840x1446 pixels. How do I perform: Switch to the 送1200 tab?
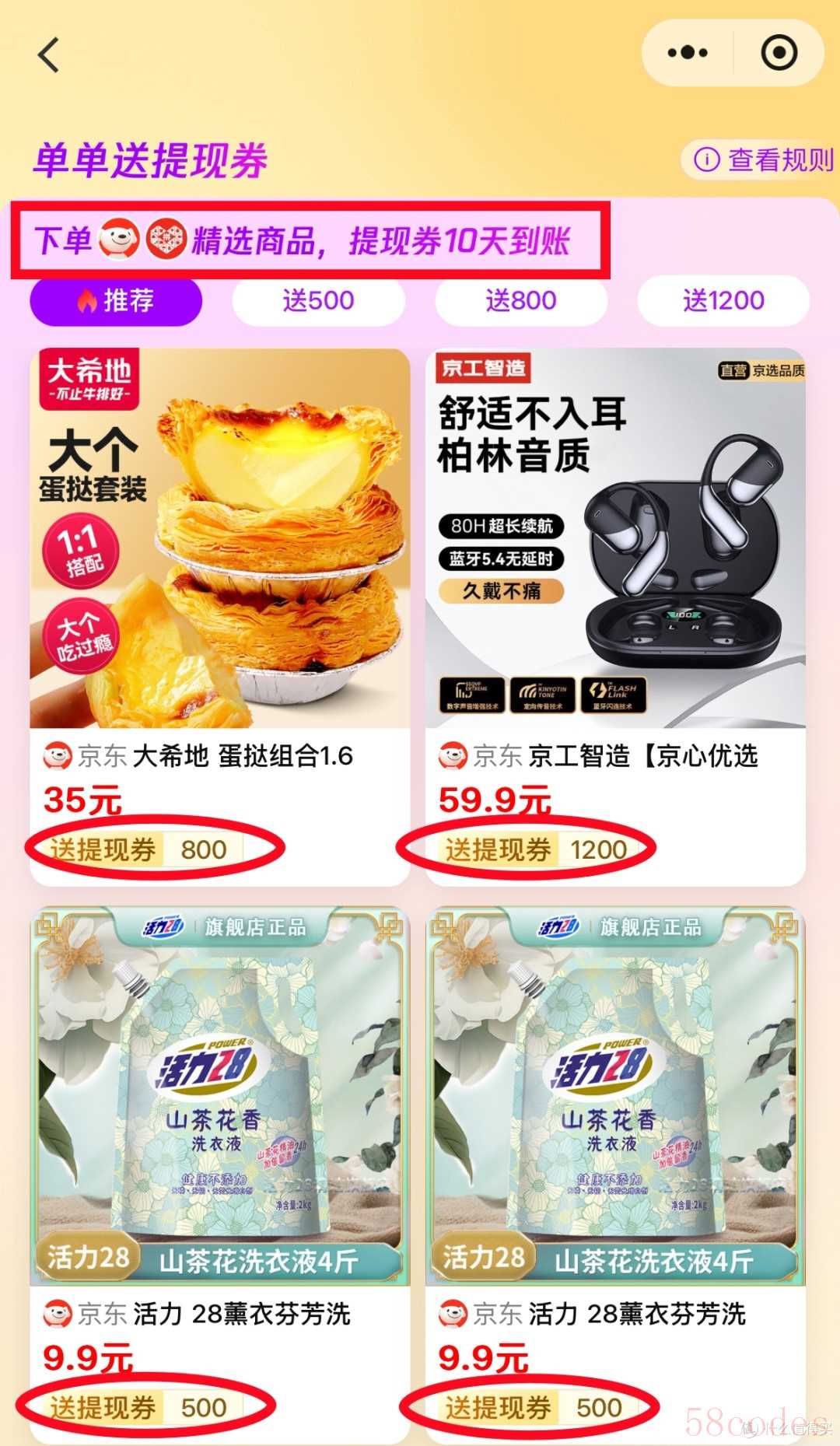723,301
